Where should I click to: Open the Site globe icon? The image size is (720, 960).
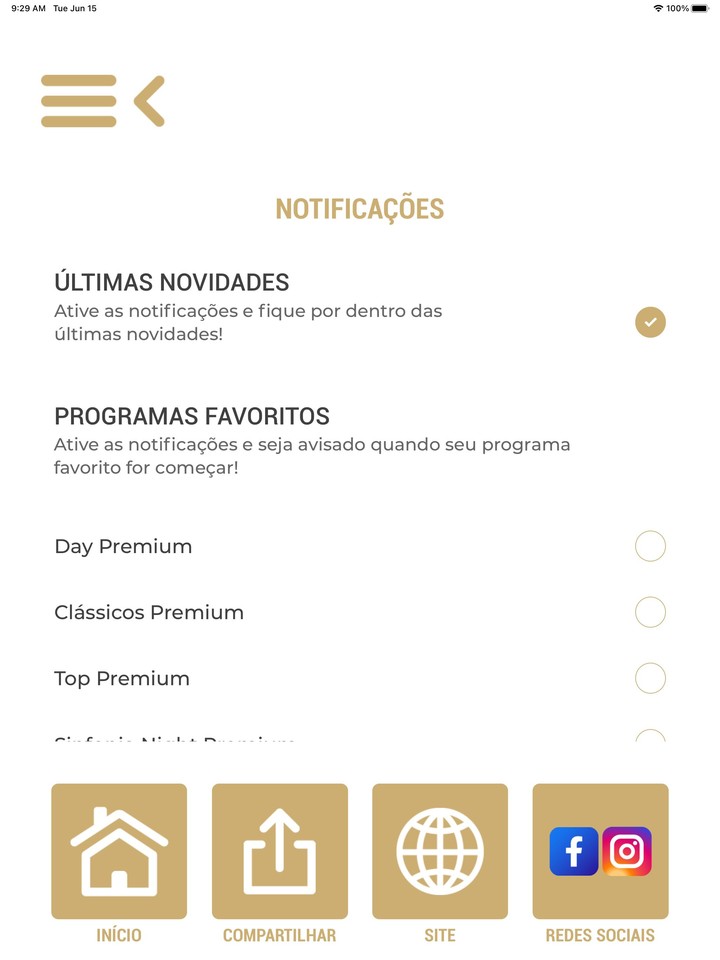point(440,851)
